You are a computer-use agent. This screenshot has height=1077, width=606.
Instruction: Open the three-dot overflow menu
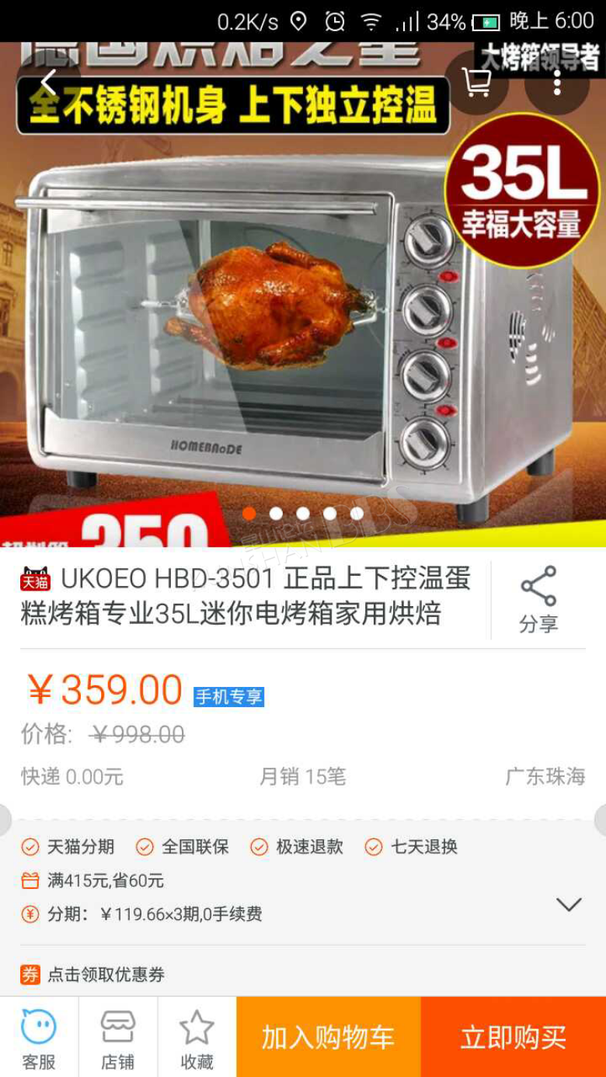coord(557,82)
